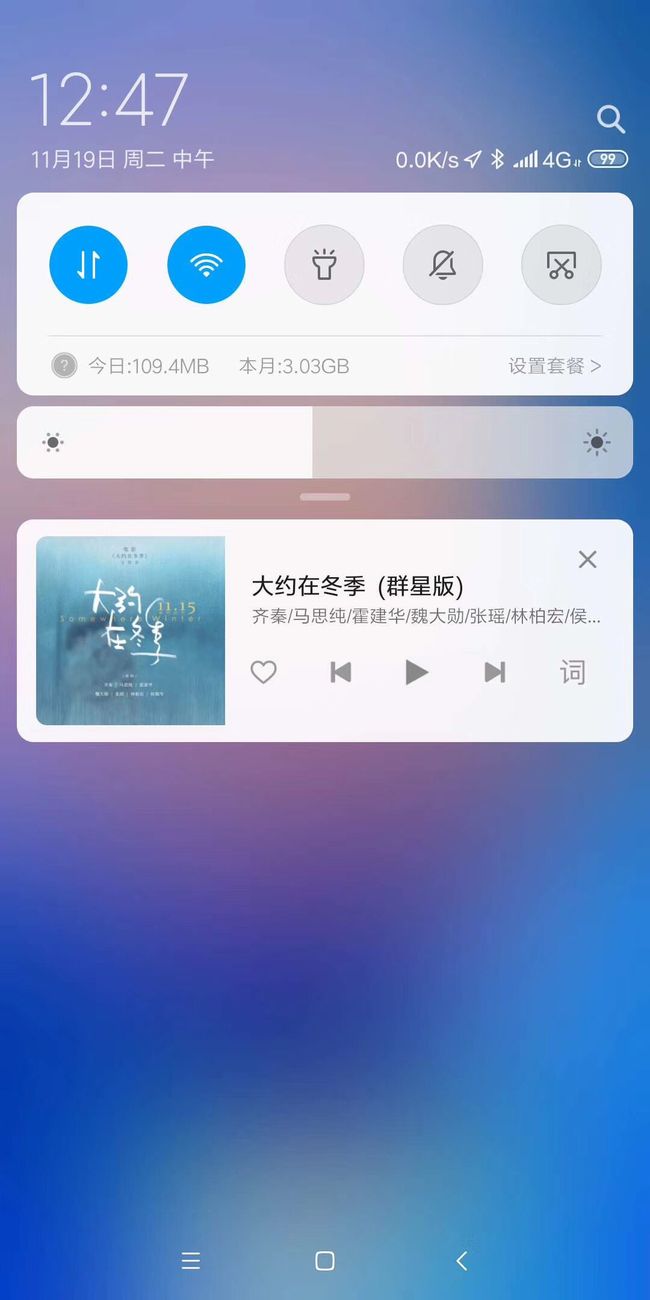The width and height of the screenshot is (650, 1300).
Task: Turn off the mobile data toggle
Action: [88, 265]
